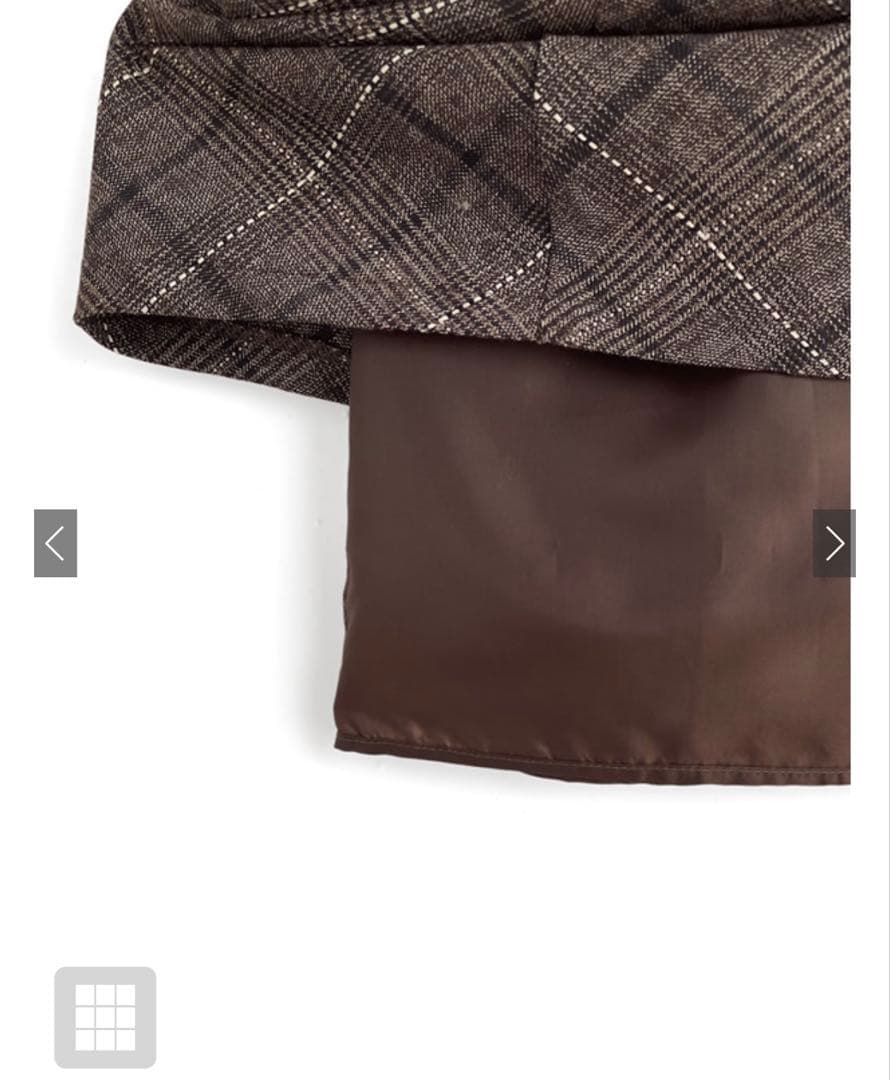
Task: Open the image grid view
Action: [105, 1016]
